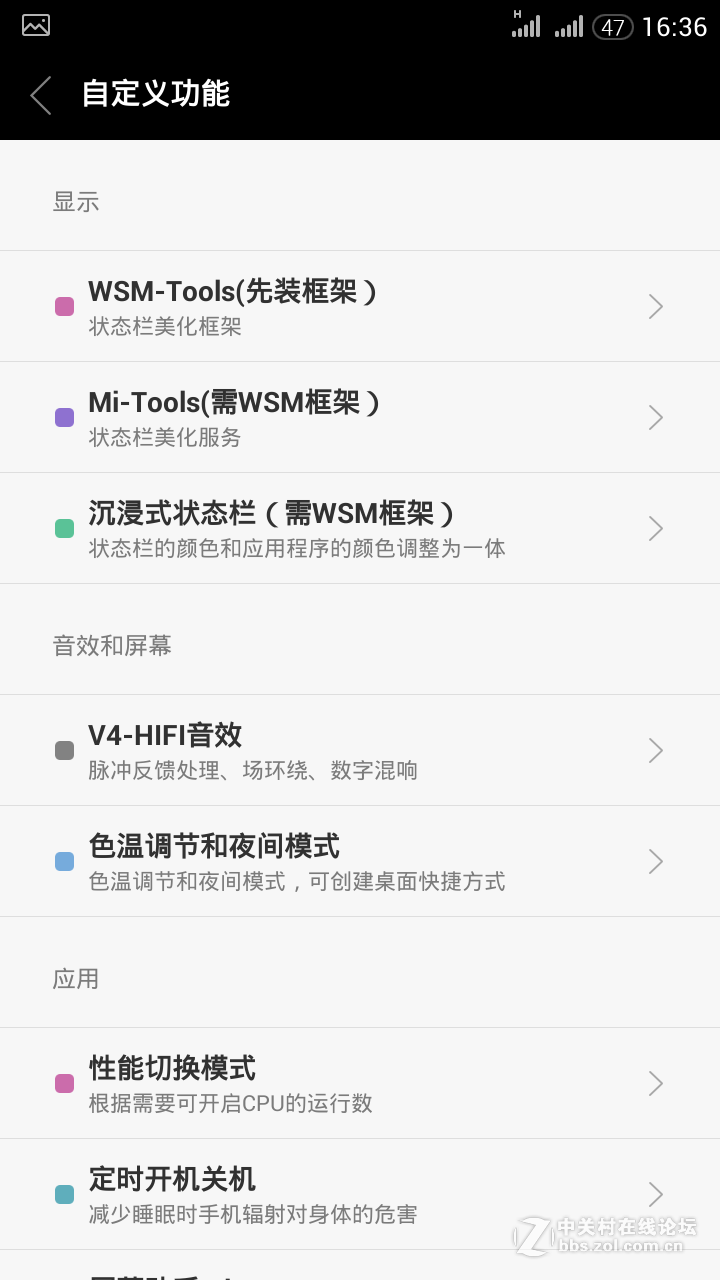The width and height of the screenshot is (720, 1280).
Task: Click the pink swatch beside 性能切换模式
Action: 64,1083
